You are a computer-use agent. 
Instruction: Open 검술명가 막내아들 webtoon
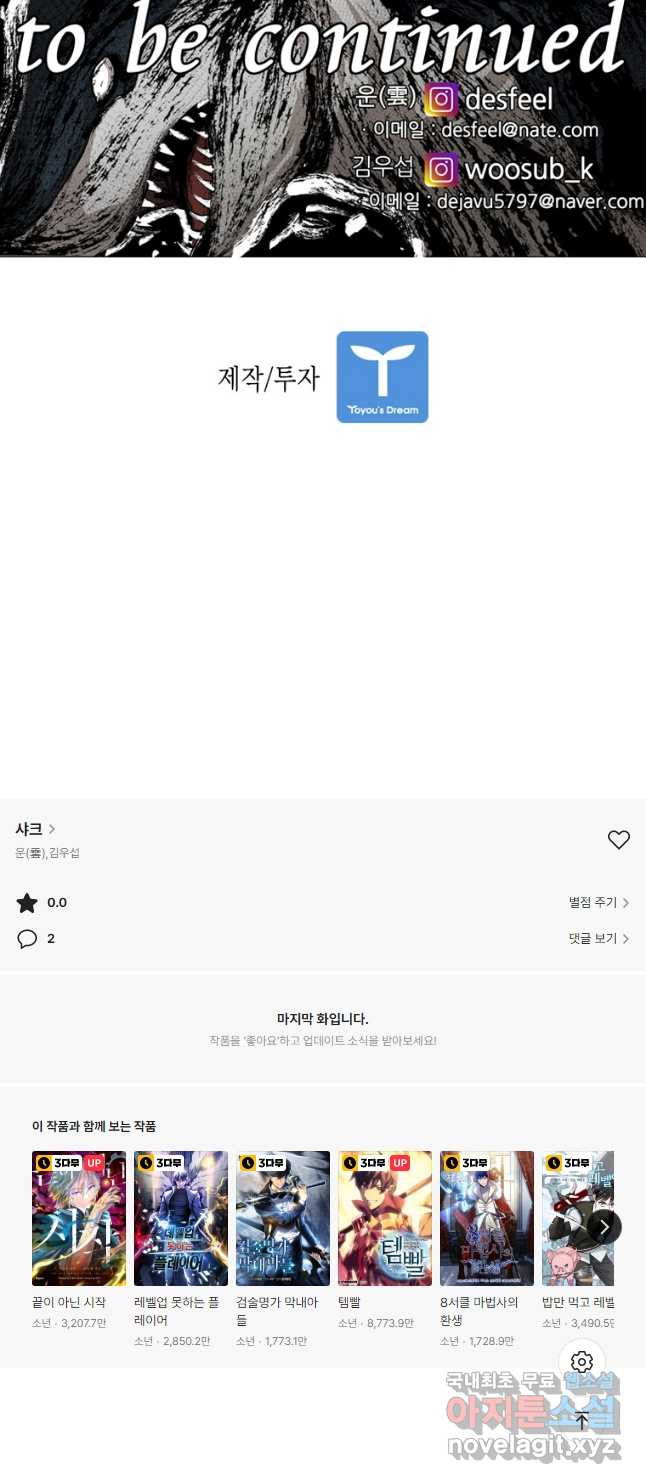click(283, 1218)
